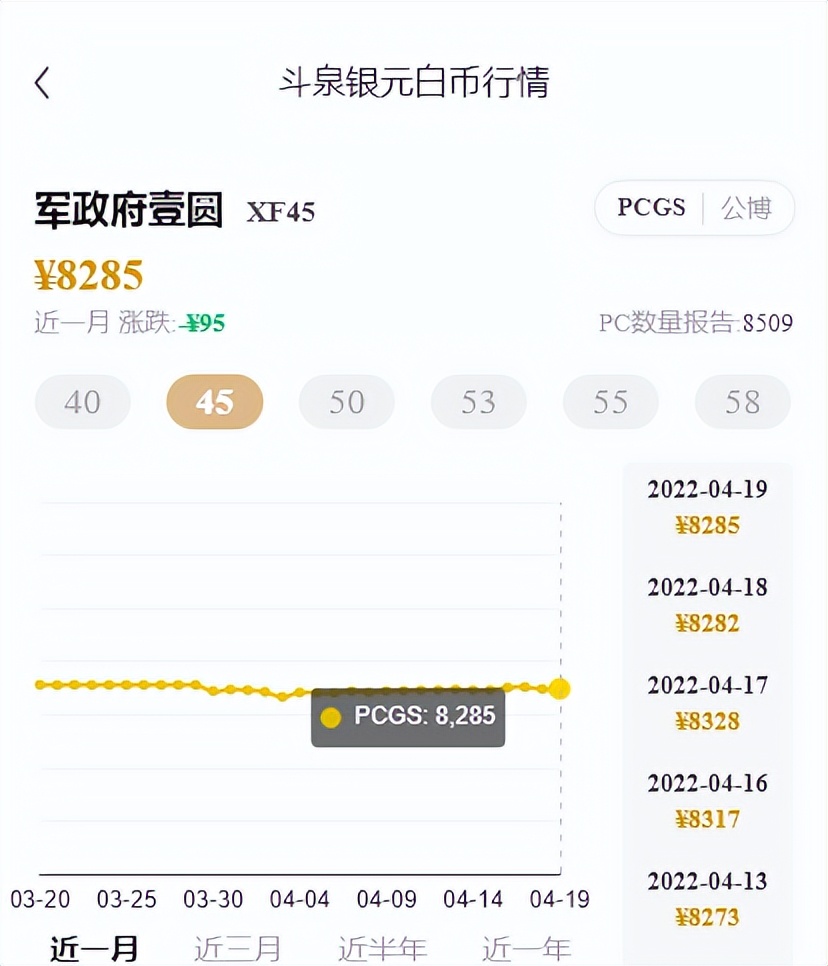The image size is (828, 966).
Task: Select grade pill 40
Action: coord(82,402)
